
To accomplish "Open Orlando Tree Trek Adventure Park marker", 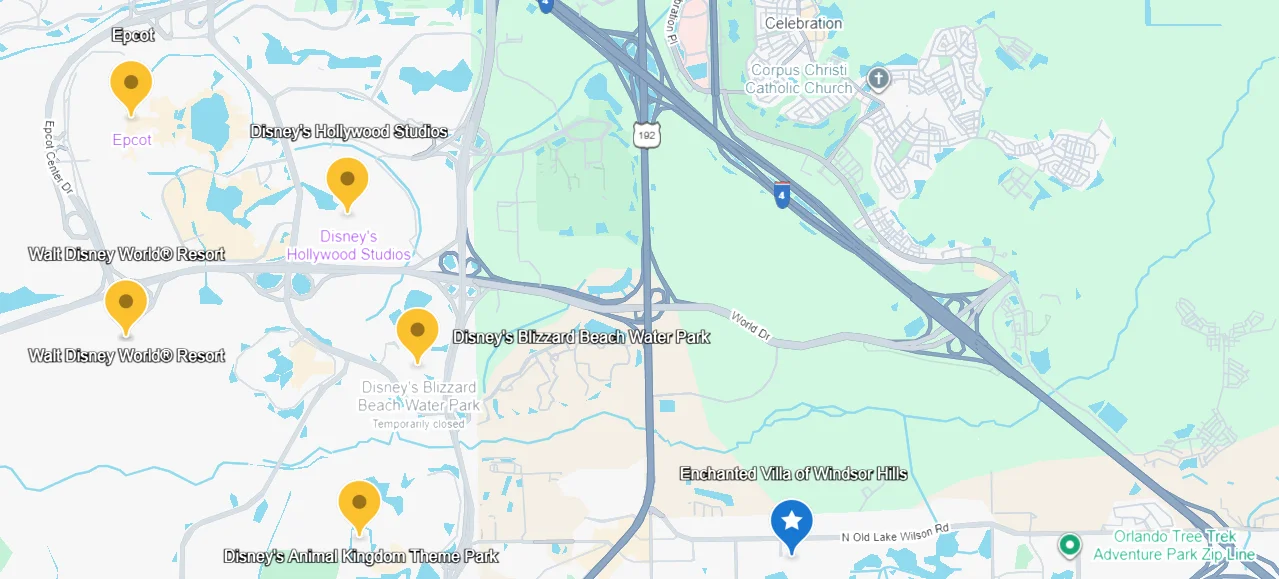I will coord(1069,545).
